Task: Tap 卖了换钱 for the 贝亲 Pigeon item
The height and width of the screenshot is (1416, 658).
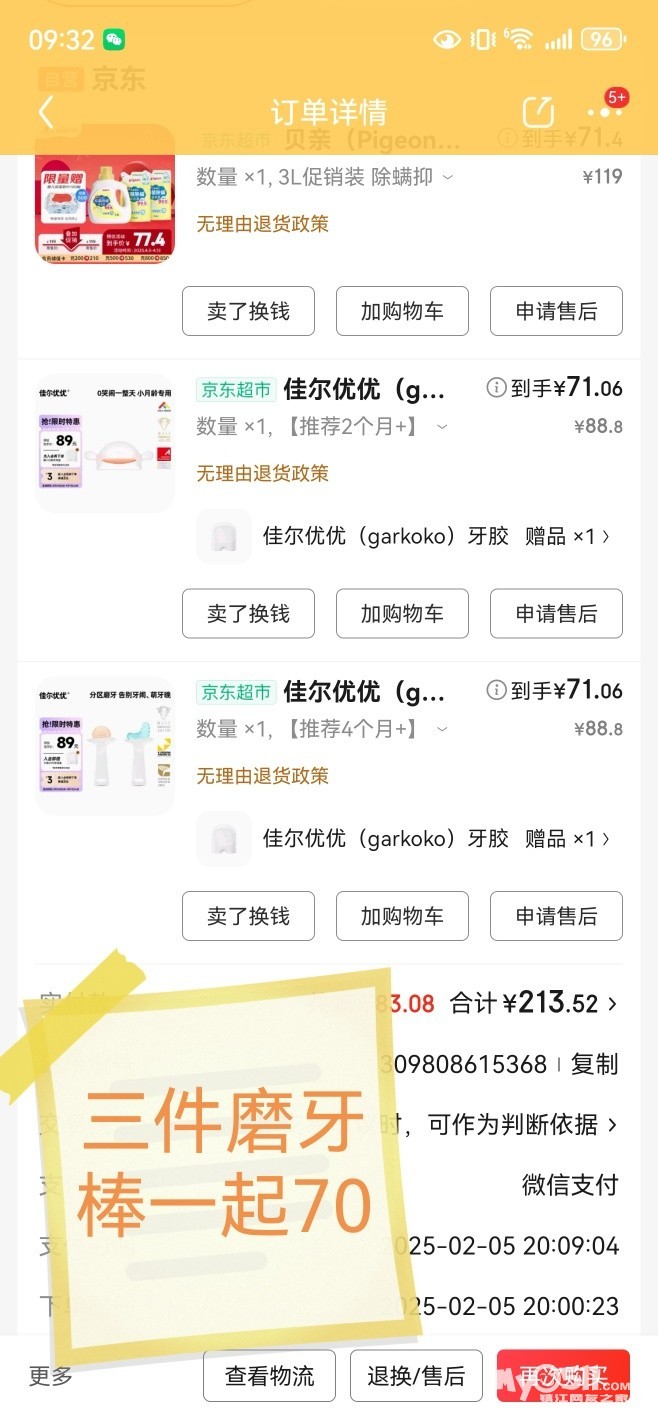Action: (248, 311)
